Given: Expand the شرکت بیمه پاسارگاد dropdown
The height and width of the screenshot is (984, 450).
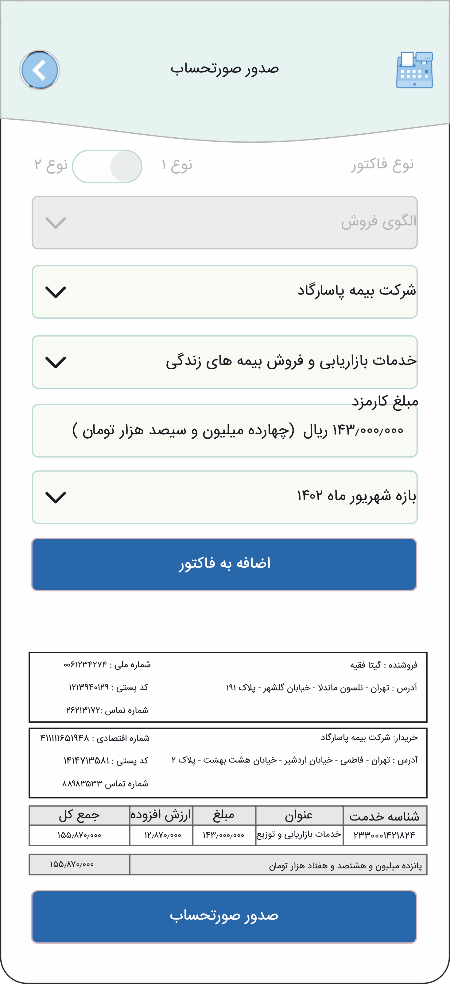Looking at the screenshot, I should (225, 292).
